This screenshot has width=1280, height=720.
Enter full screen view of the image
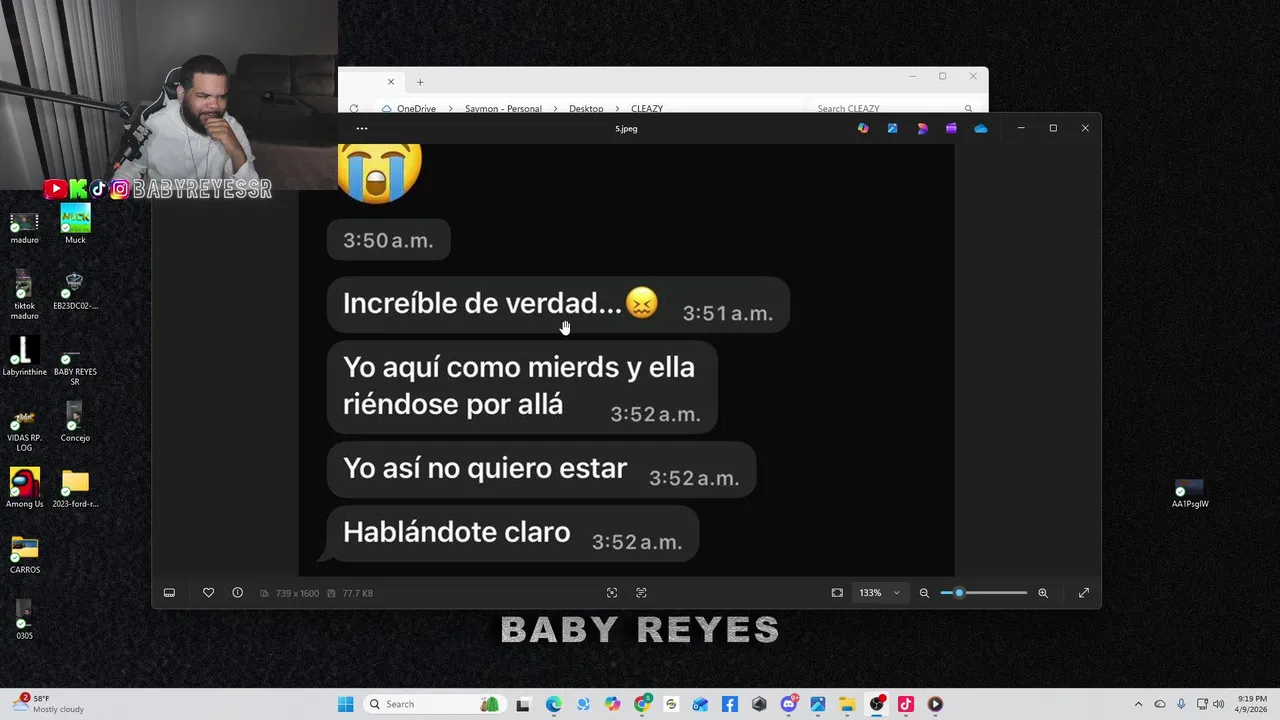click(1084, 593)
